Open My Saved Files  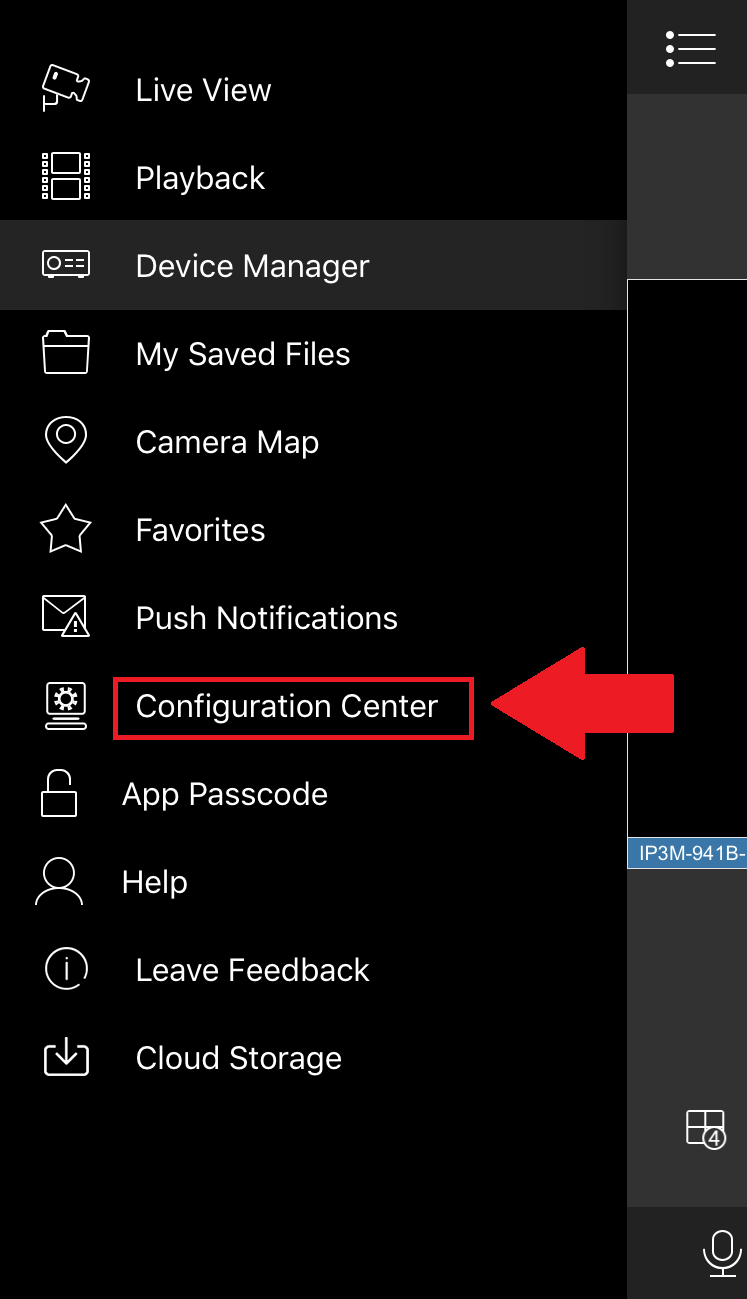313,354
